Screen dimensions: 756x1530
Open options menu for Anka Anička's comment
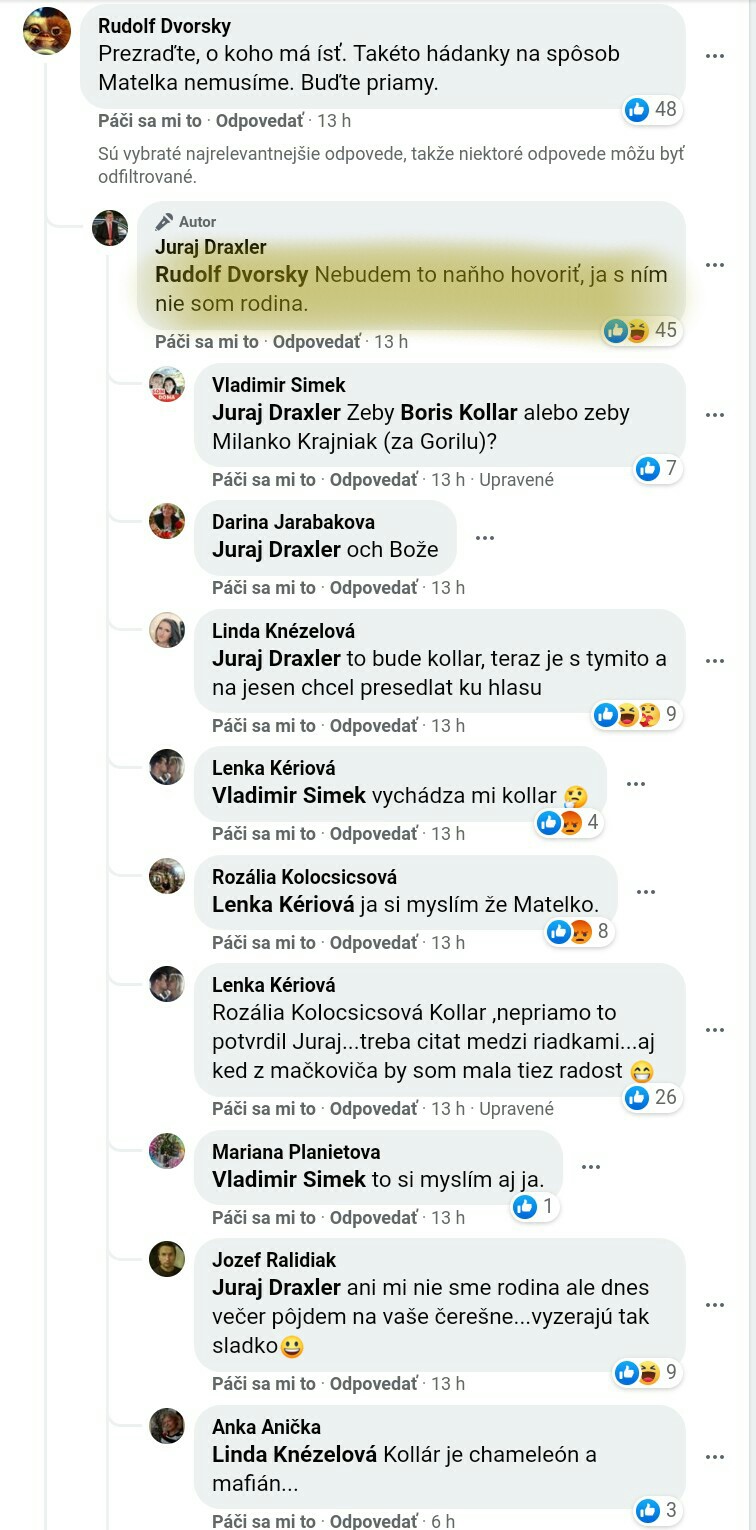pos(714,1455)
